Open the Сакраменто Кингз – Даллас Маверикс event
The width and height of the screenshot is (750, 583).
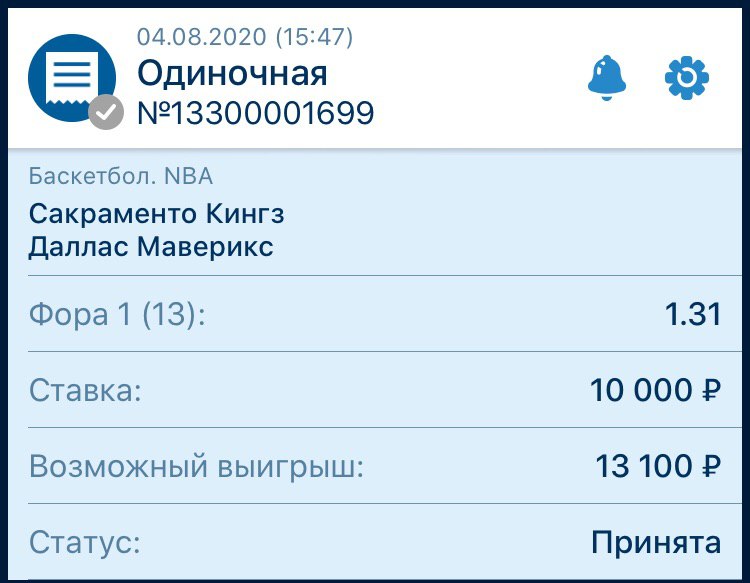pyautogui.click(x=158, y=229)
